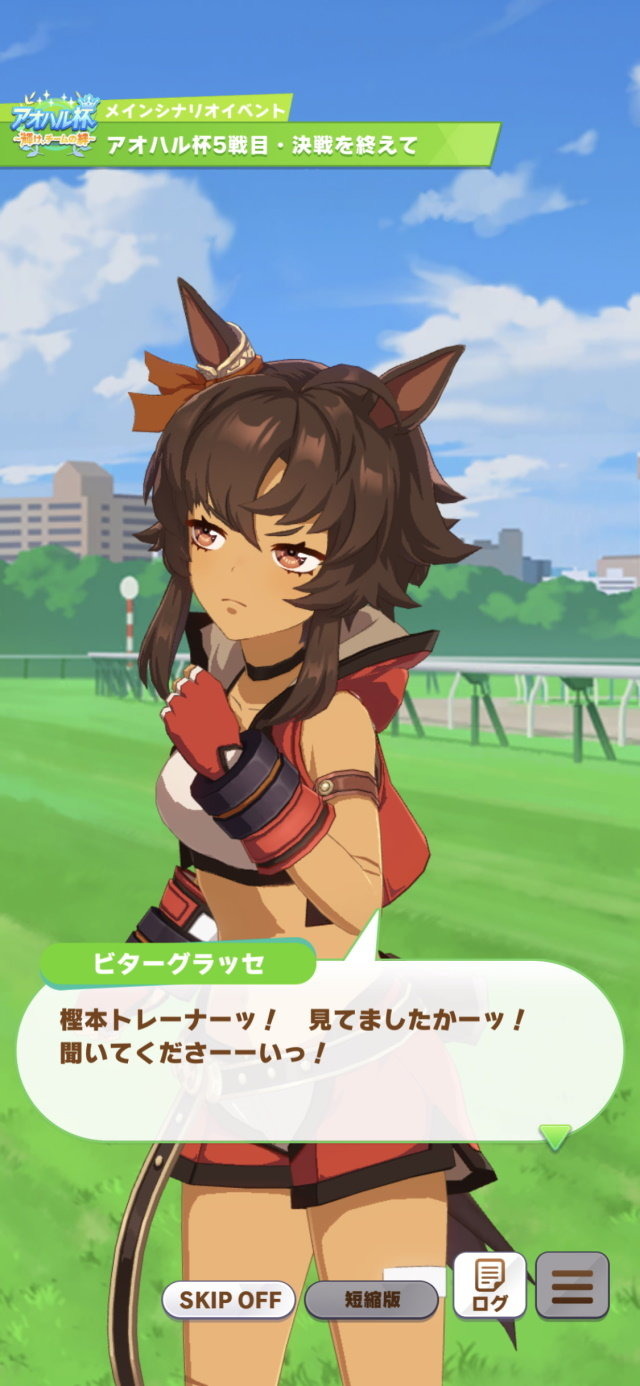
Task: Open the ログ dialogue log
Action: coord(489,1286)
